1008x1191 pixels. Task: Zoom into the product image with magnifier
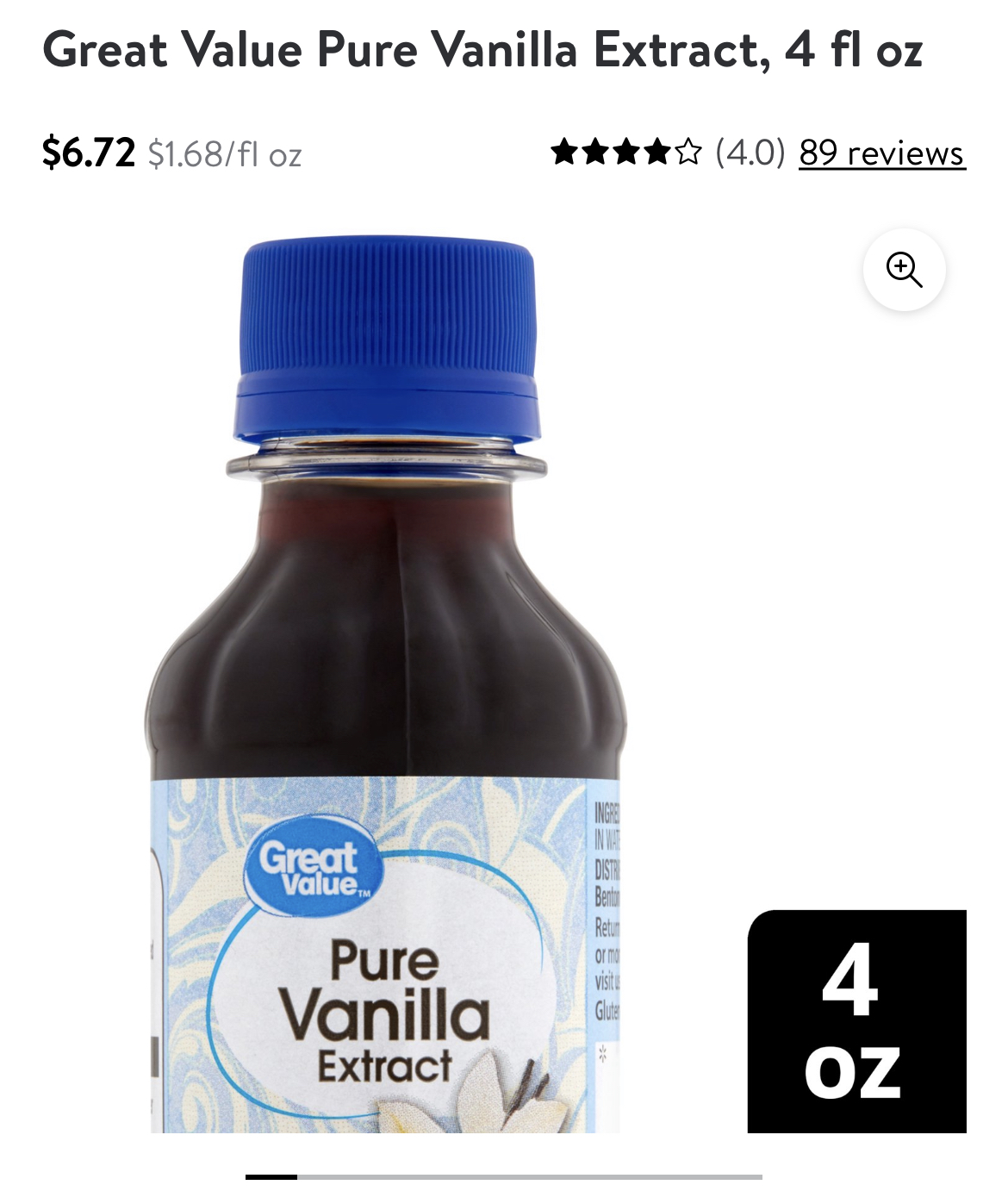(904, 270)
